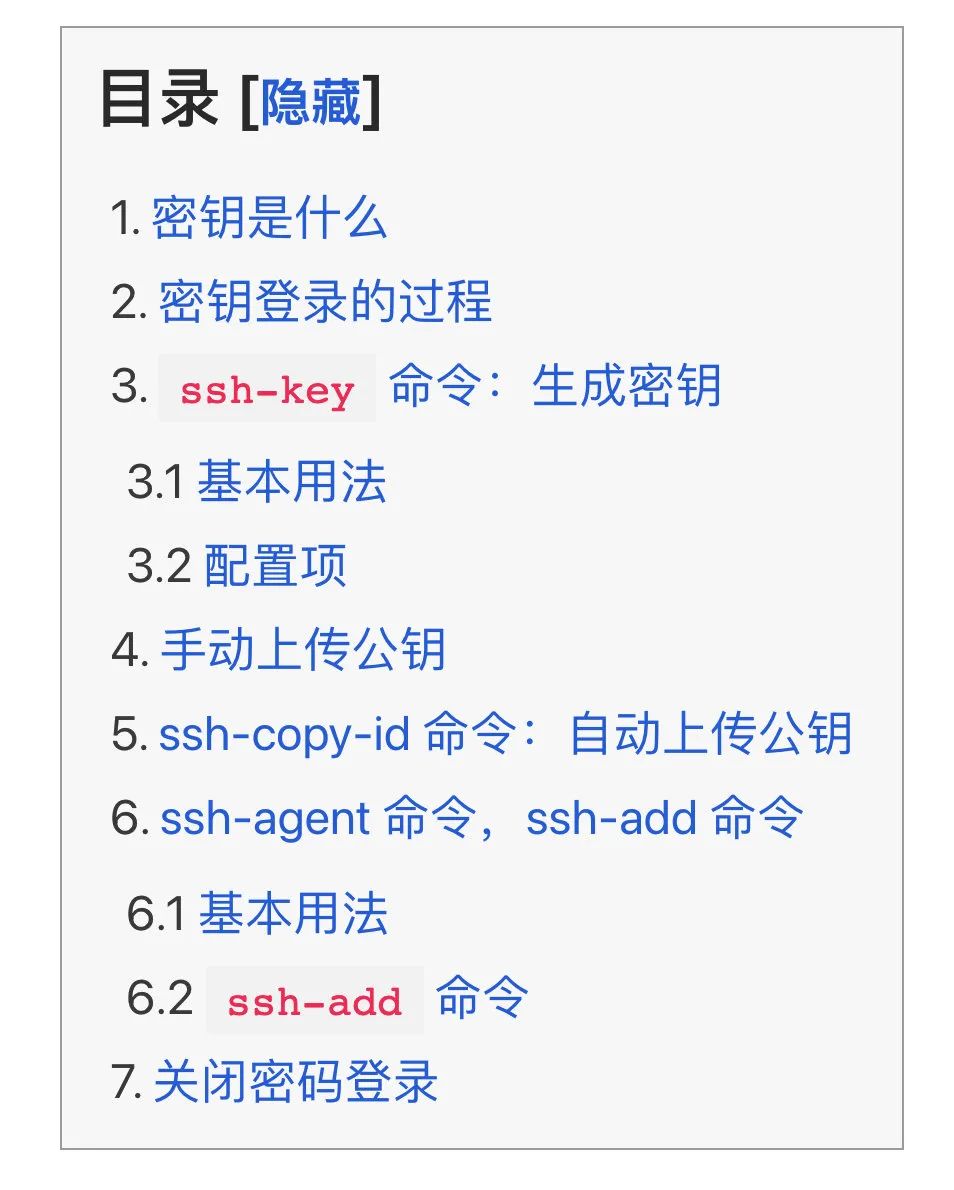Screen dimensions: 954x1190
Task: Open ssh-copy-id 命令：自动上传公钥 link
Action: coord(504,734)
